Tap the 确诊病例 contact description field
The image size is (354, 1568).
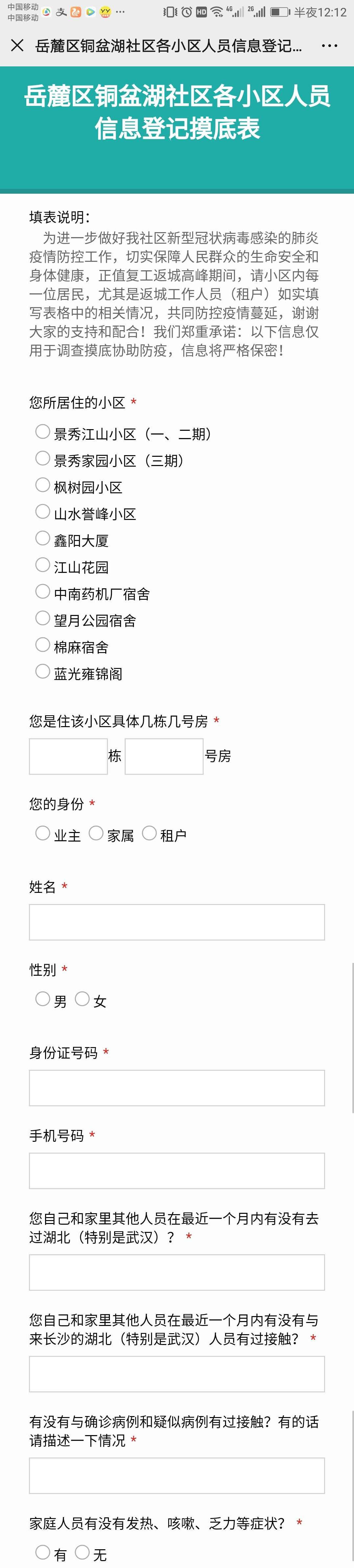(x=177, y=1476)
